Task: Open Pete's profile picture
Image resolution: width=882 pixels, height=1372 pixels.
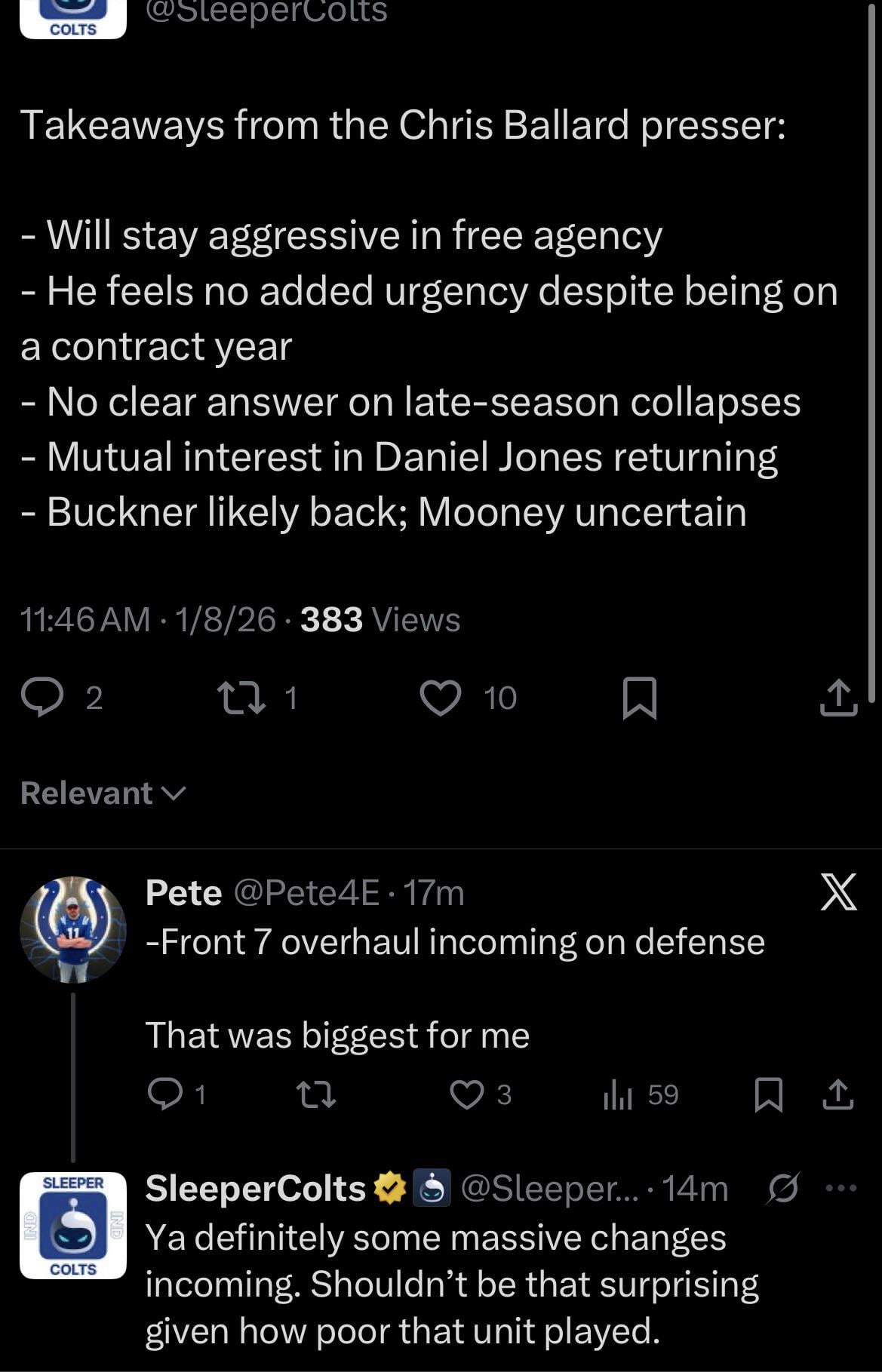Action: pos(73,929)
